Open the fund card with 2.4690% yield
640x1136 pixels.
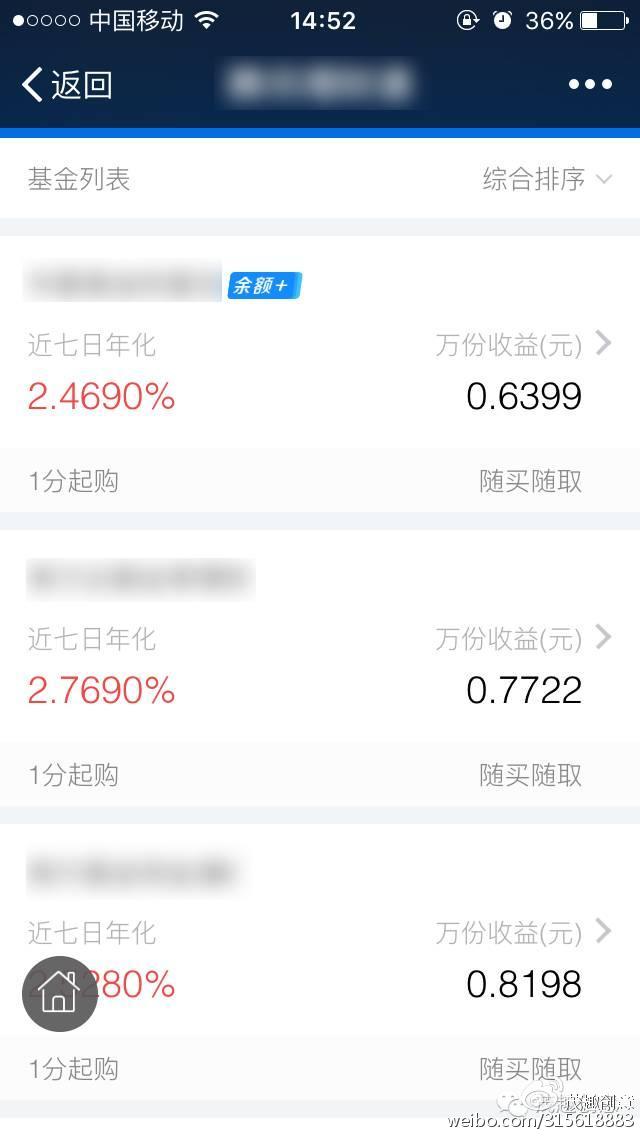320,374
